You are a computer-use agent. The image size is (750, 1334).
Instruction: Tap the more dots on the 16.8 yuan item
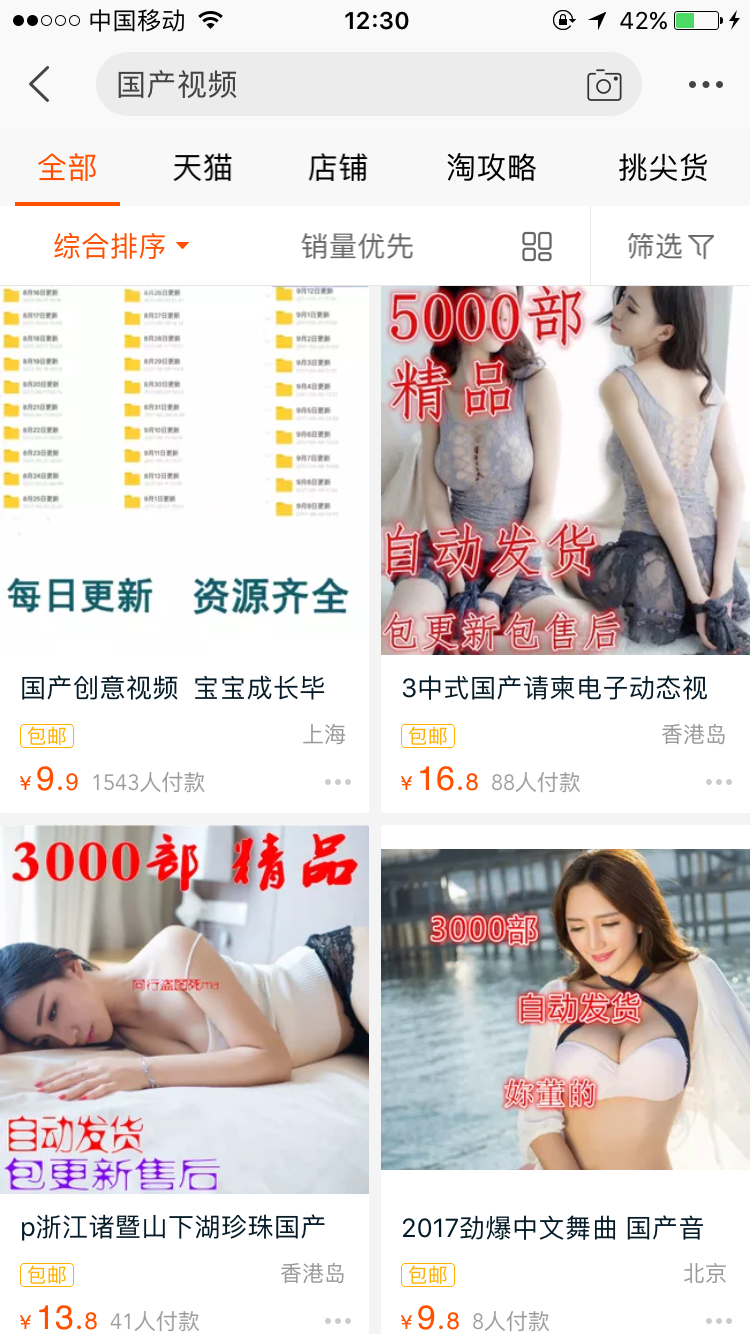pyautogui.click(x=719, y=782)
